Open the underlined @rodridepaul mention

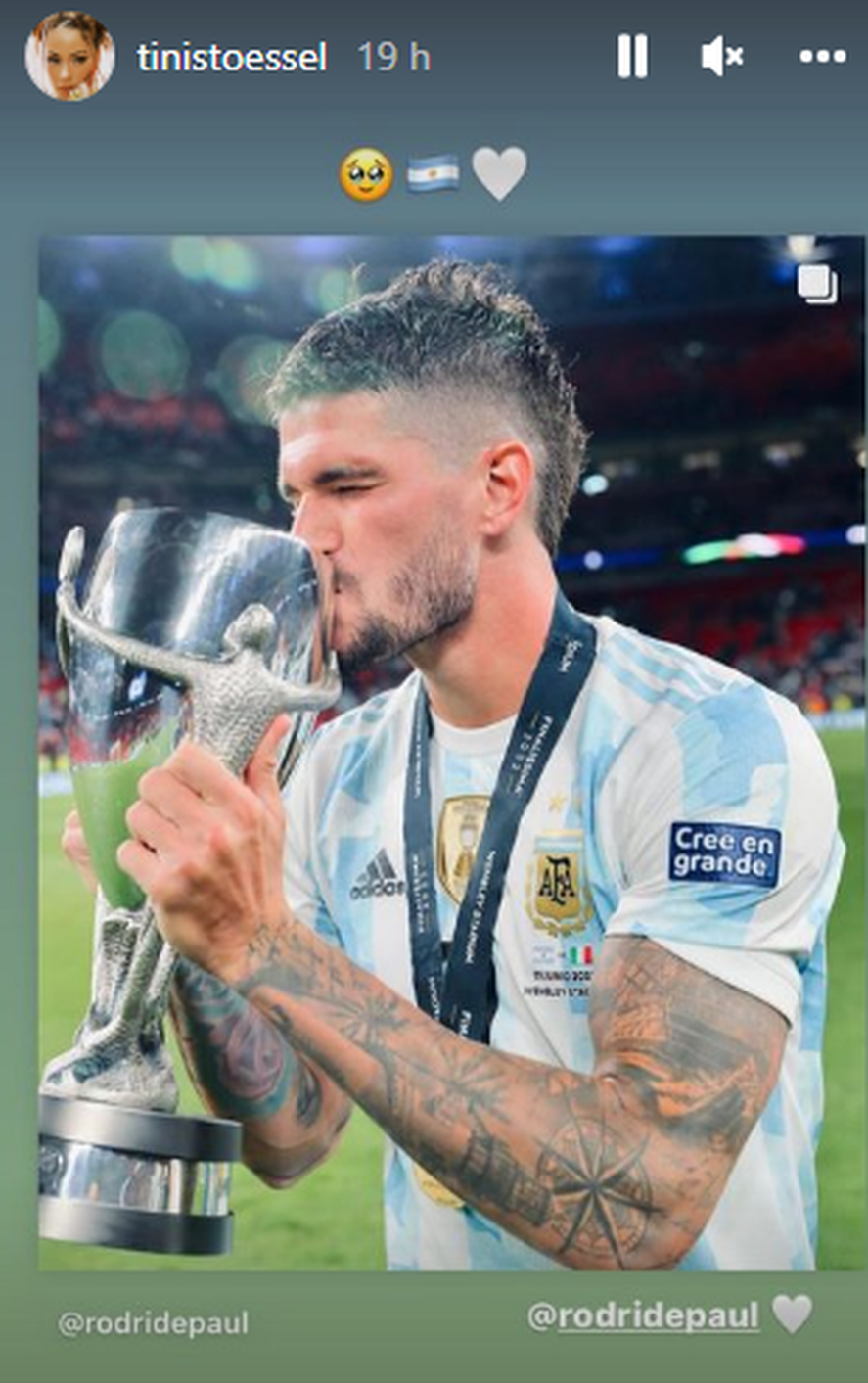point(644,1316)
